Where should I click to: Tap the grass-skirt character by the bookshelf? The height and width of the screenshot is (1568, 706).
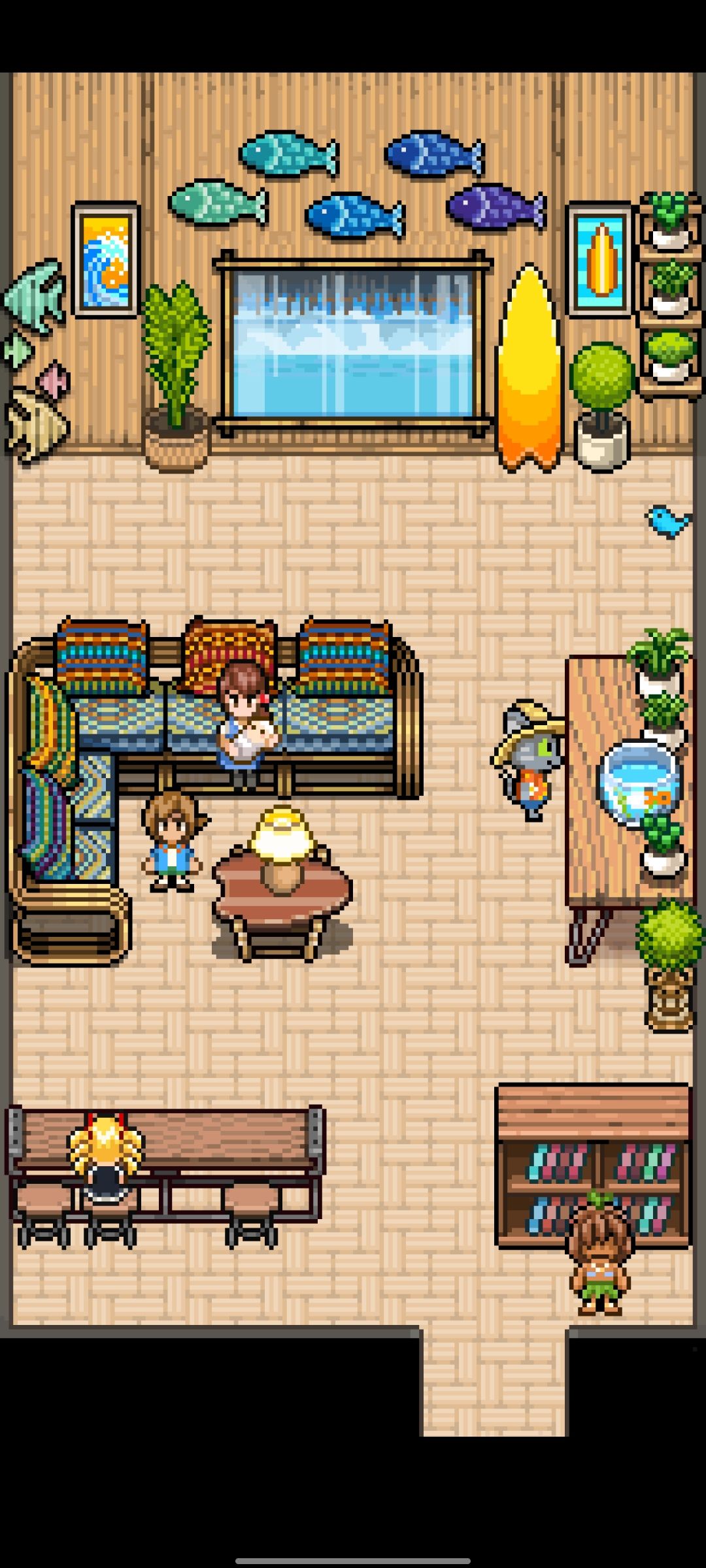(599, 1252)
